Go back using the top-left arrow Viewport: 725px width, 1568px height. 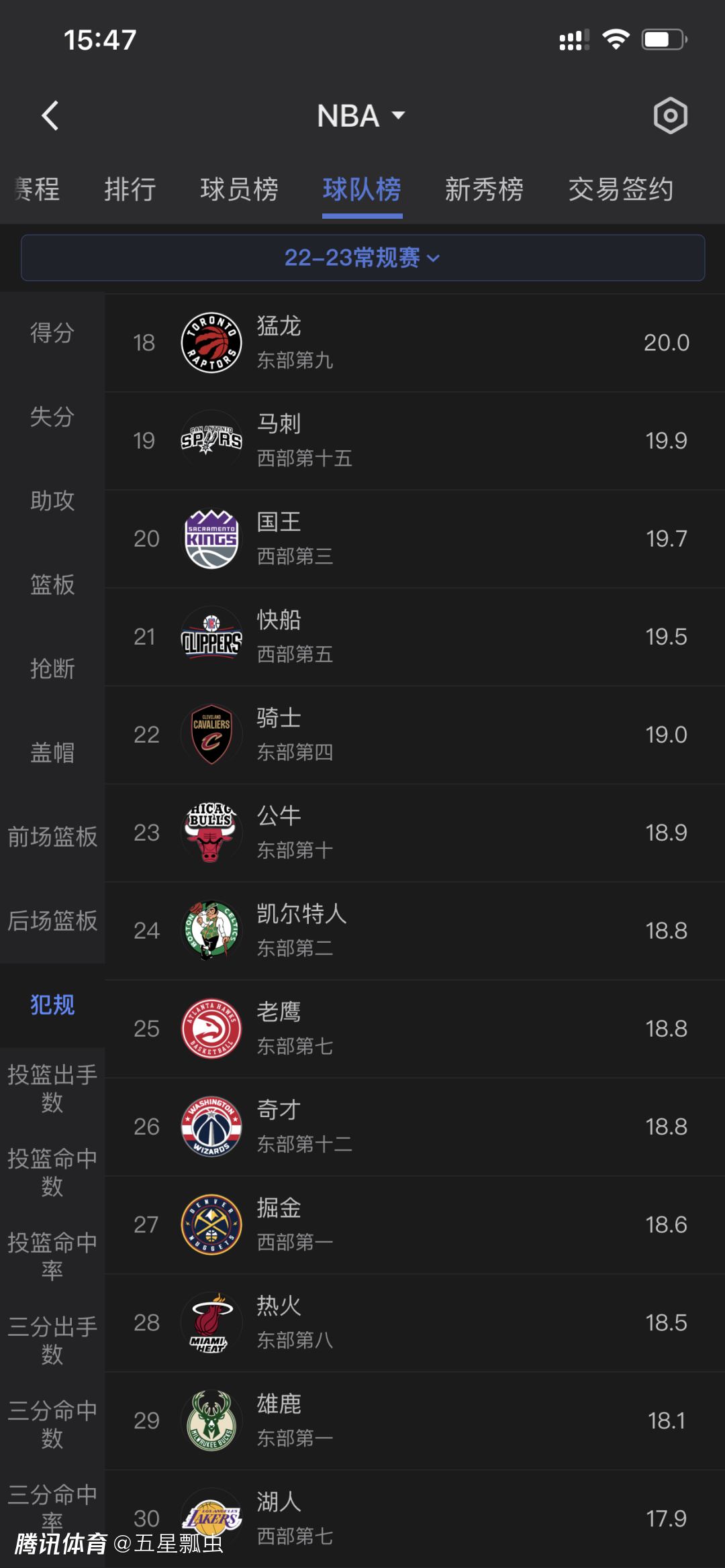pos(50,116)
